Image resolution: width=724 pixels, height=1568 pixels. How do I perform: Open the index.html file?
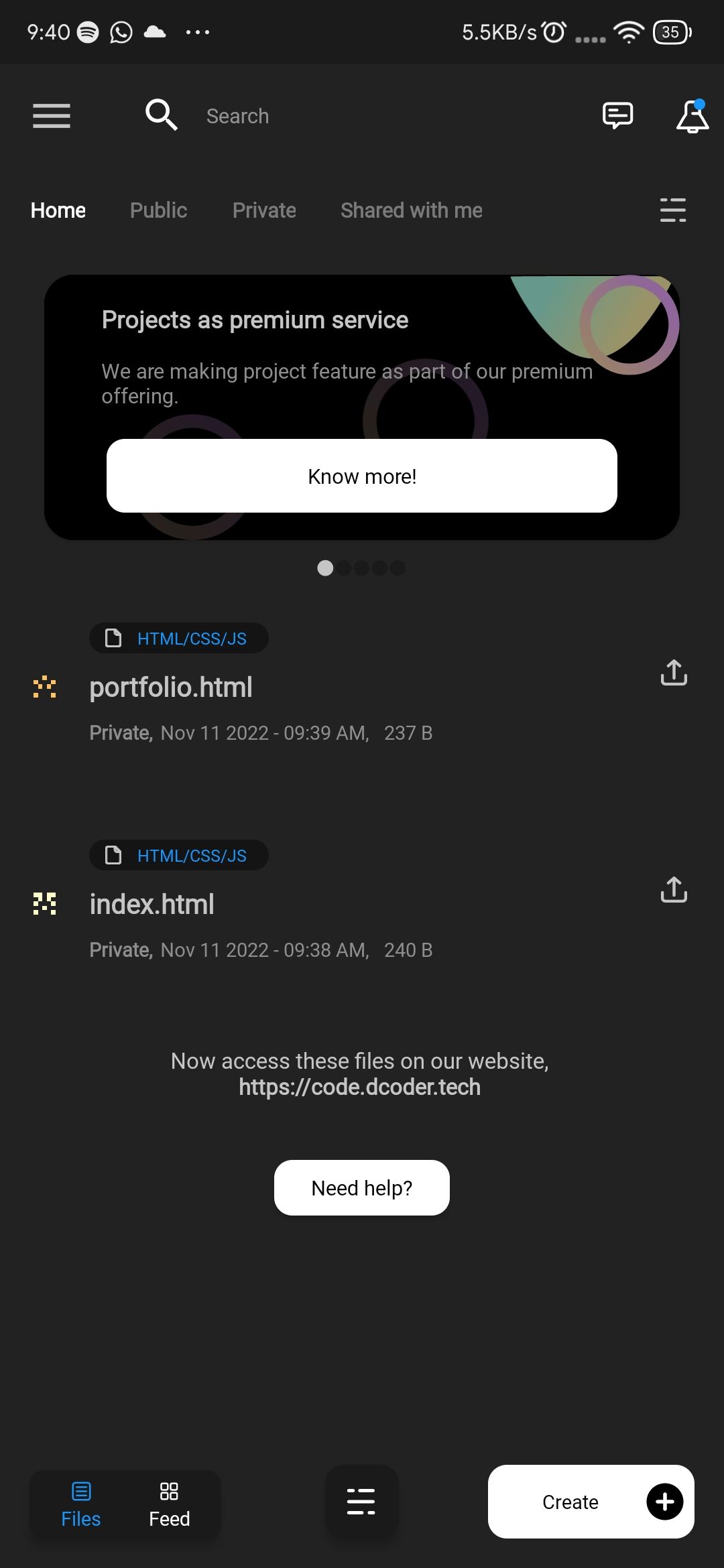click(152, 905)
